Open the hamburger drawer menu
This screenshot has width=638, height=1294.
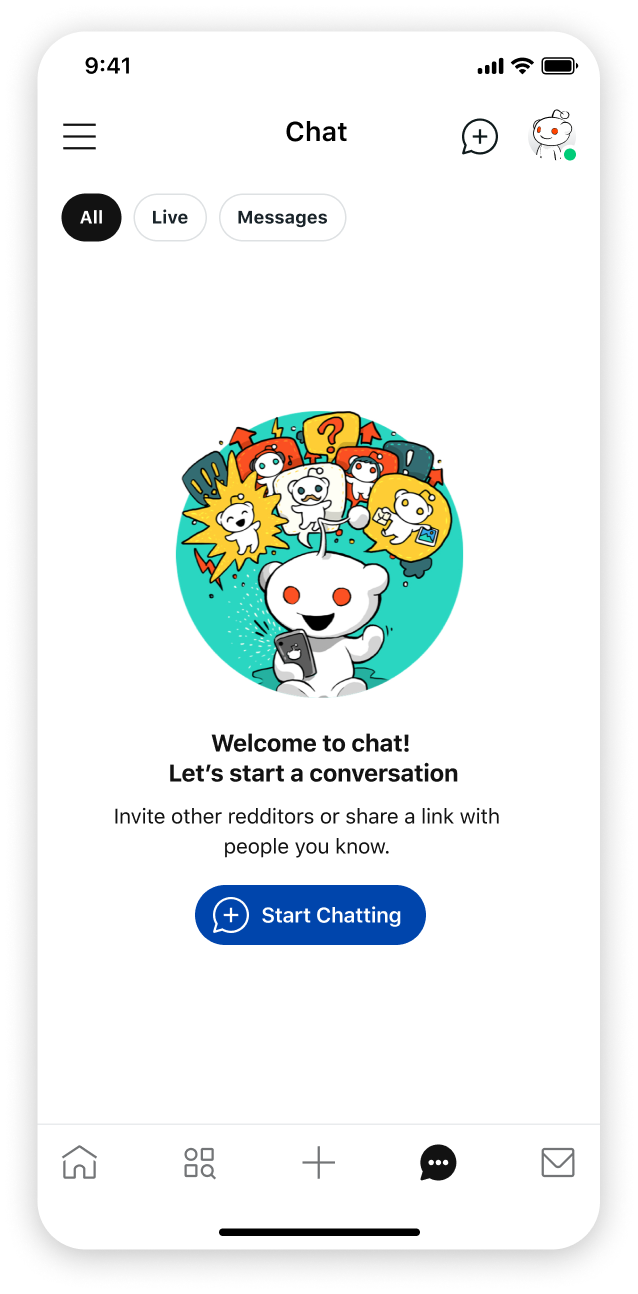click(79, 136)
